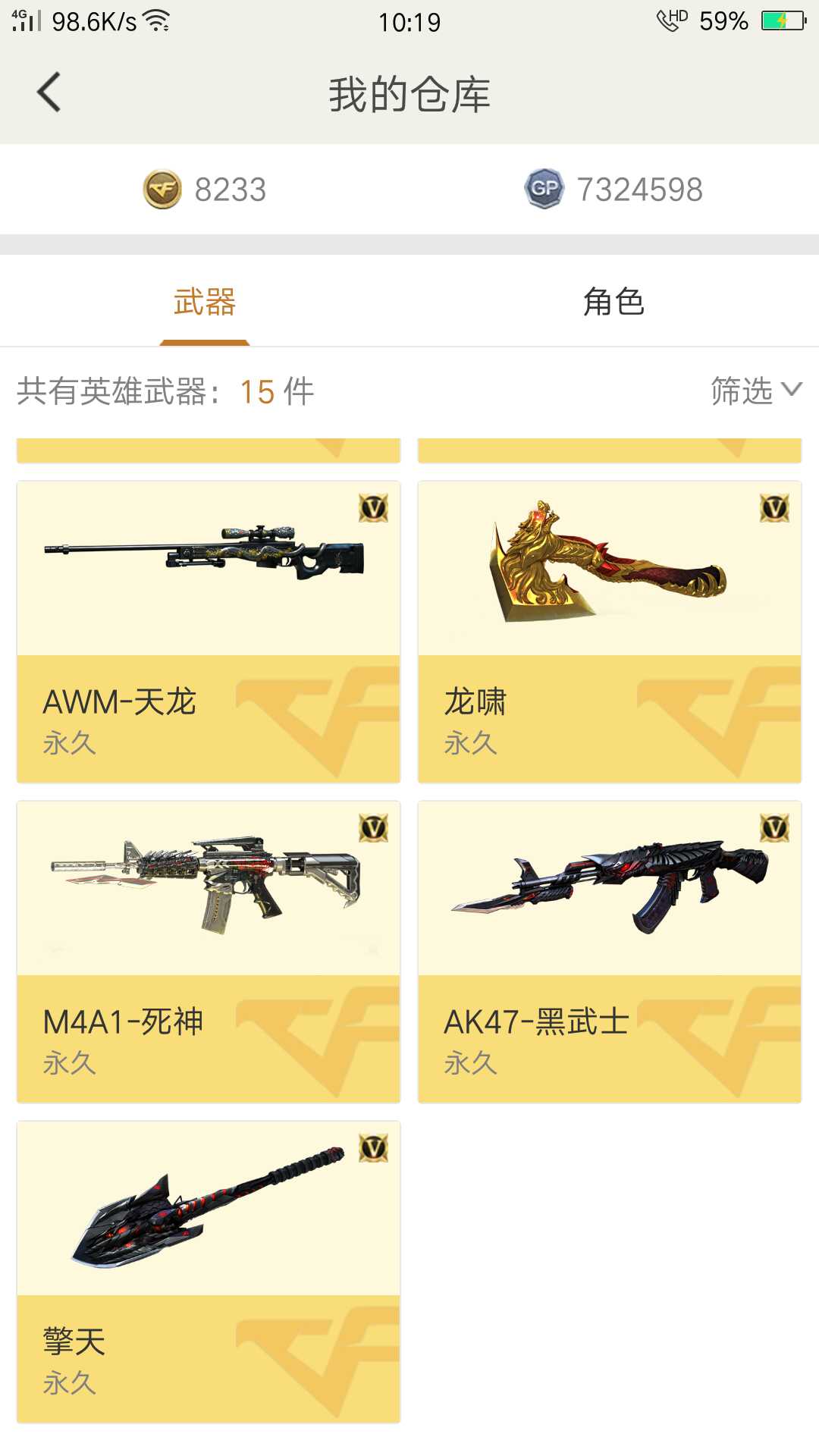Tap the CF coin currency icon
This screenshot has height=1456, width=819.
[x=162, y=190]
